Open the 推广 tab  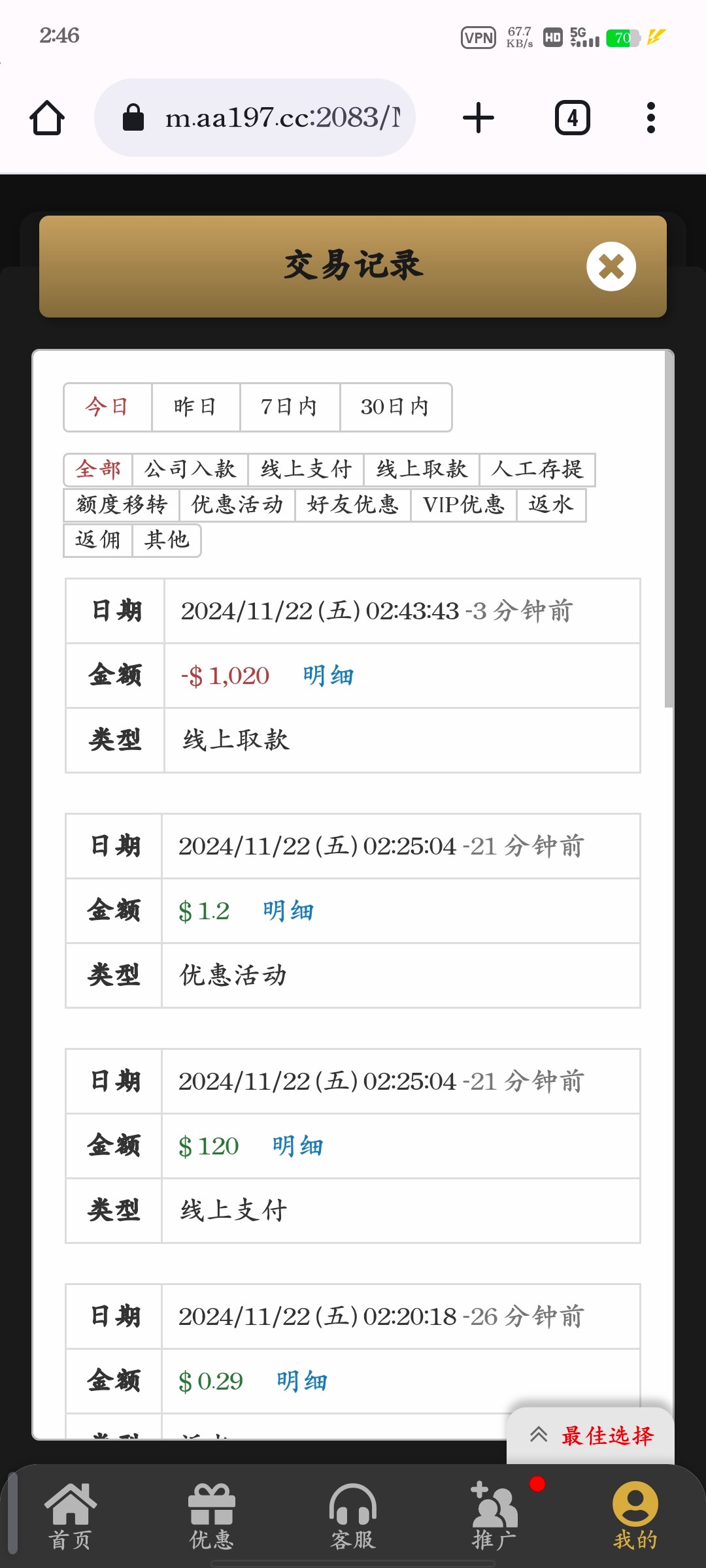[494, 1516]
